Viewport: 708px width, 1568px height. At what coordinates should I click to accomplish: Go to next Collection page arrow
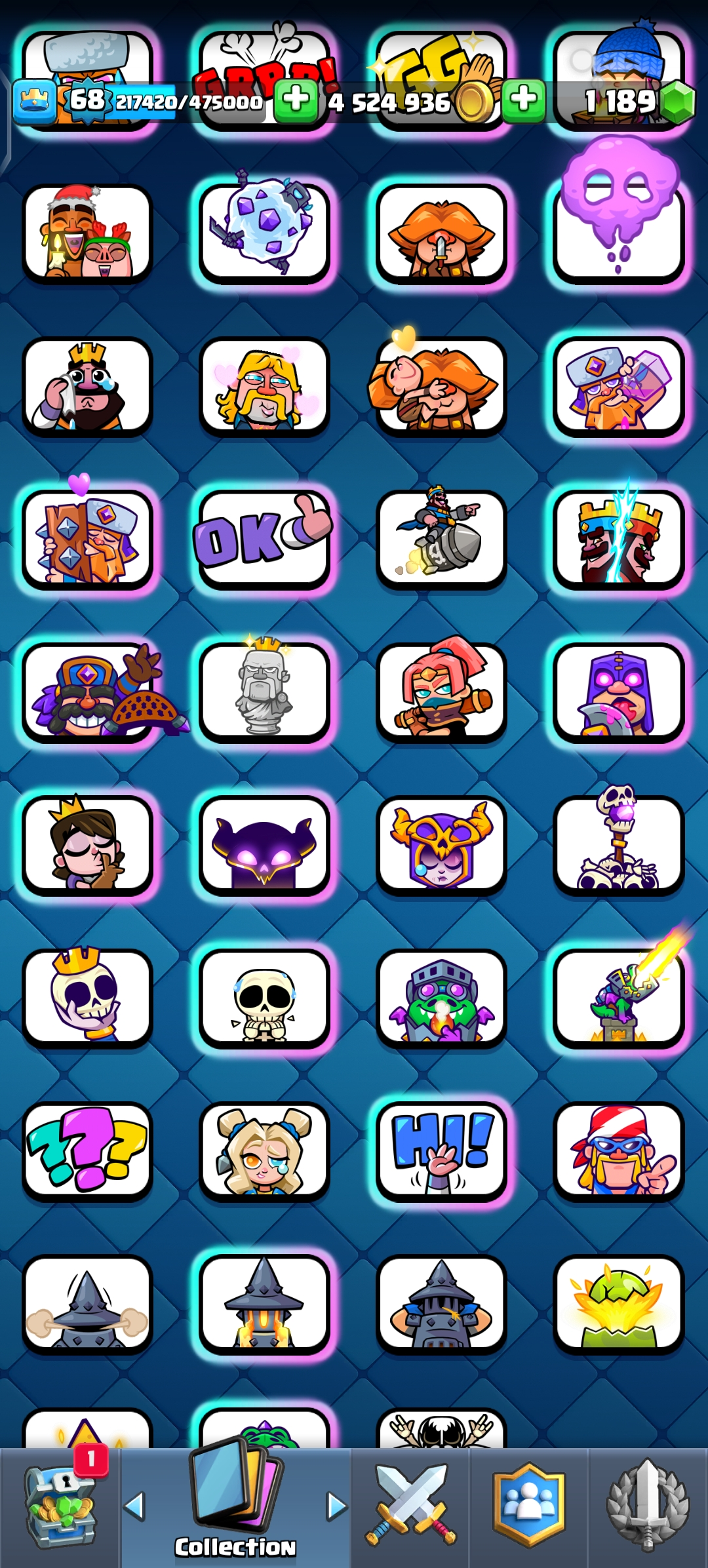coord(336,1506)
